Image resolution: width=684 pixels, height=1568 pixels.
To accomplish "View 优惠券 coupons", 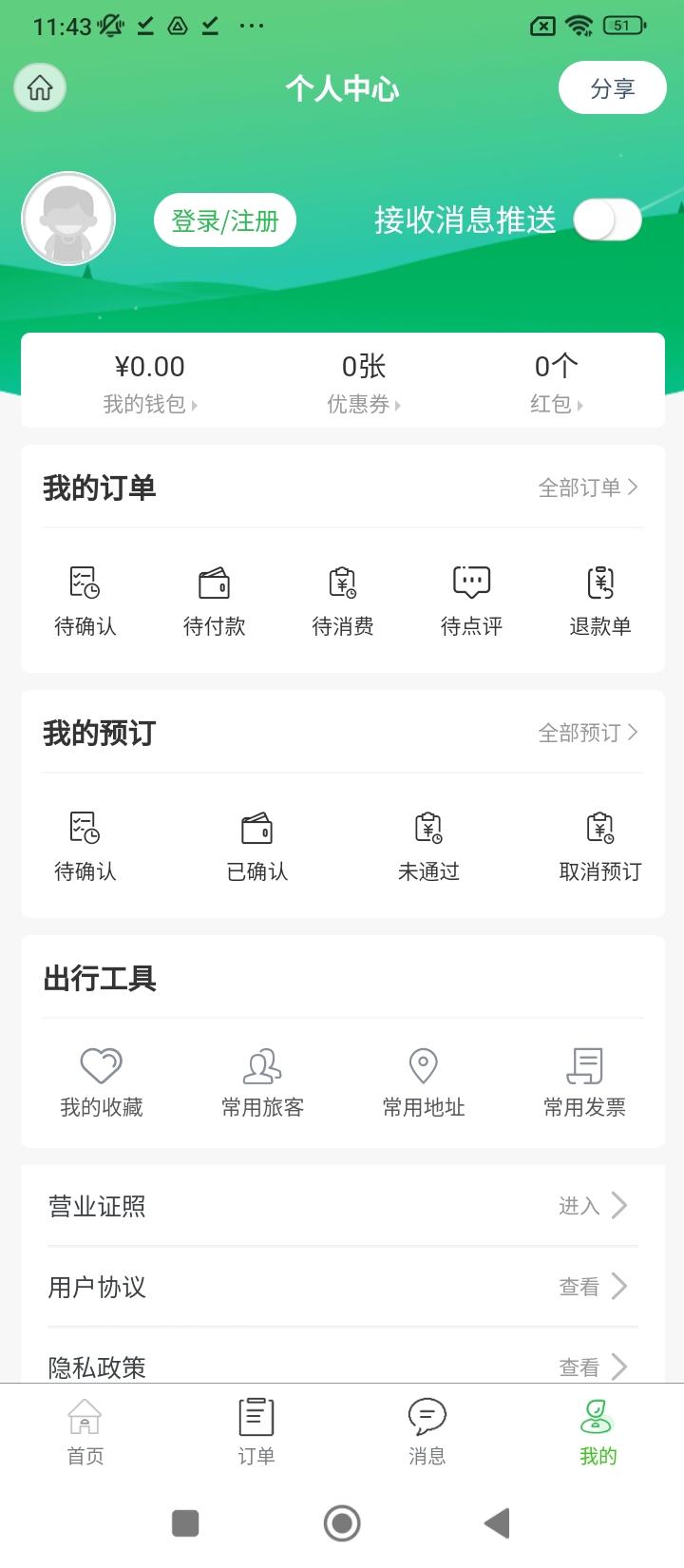I will coord(363,383).
